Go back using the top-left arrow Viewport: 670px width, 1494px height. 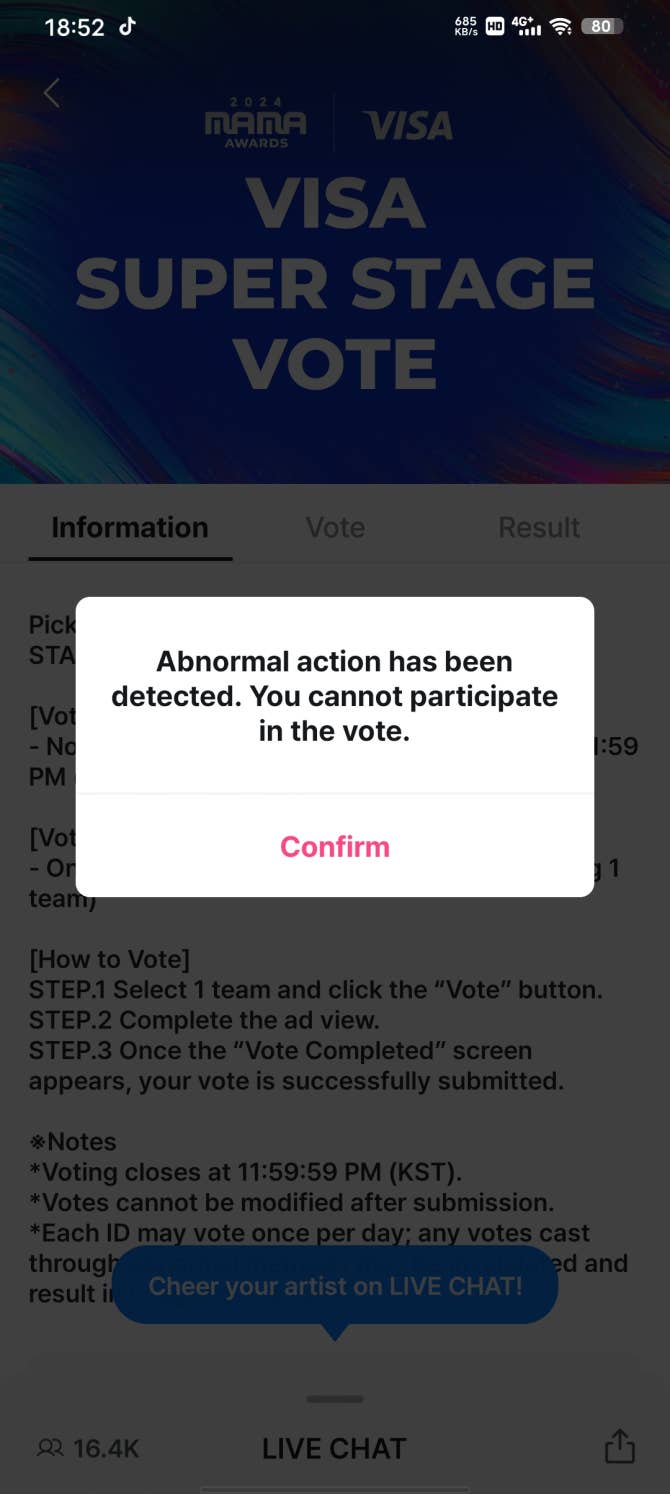click(x=52, y=93)
